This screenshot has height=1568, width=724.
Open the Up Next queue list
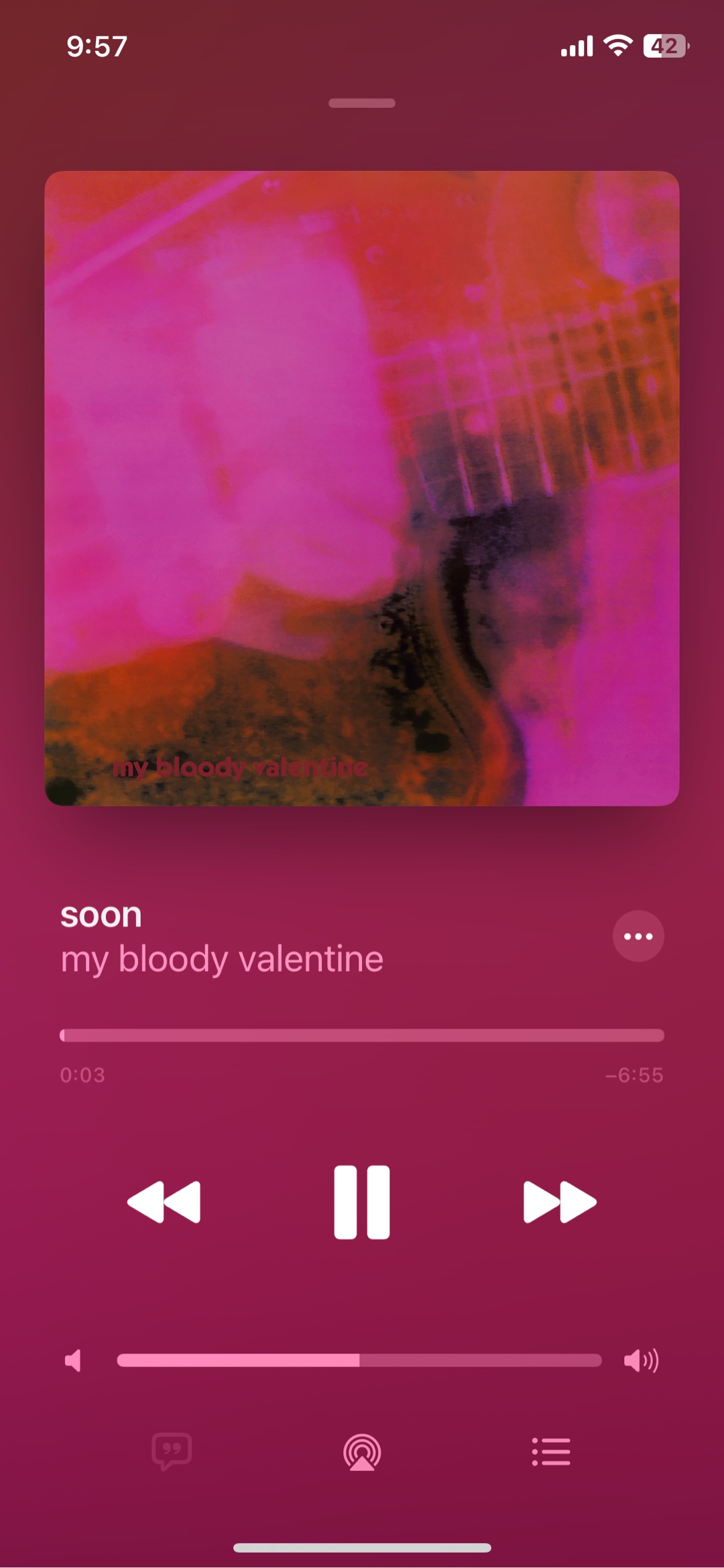[551, 1452]
